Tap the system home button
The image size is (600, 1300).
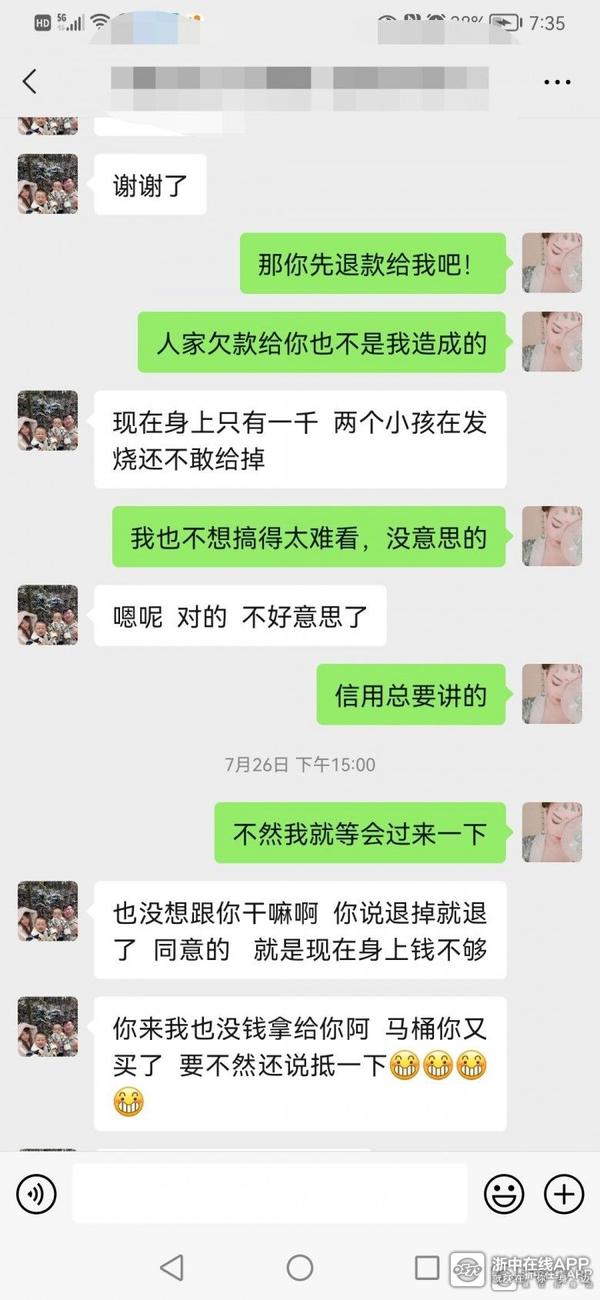(300, 1268)
